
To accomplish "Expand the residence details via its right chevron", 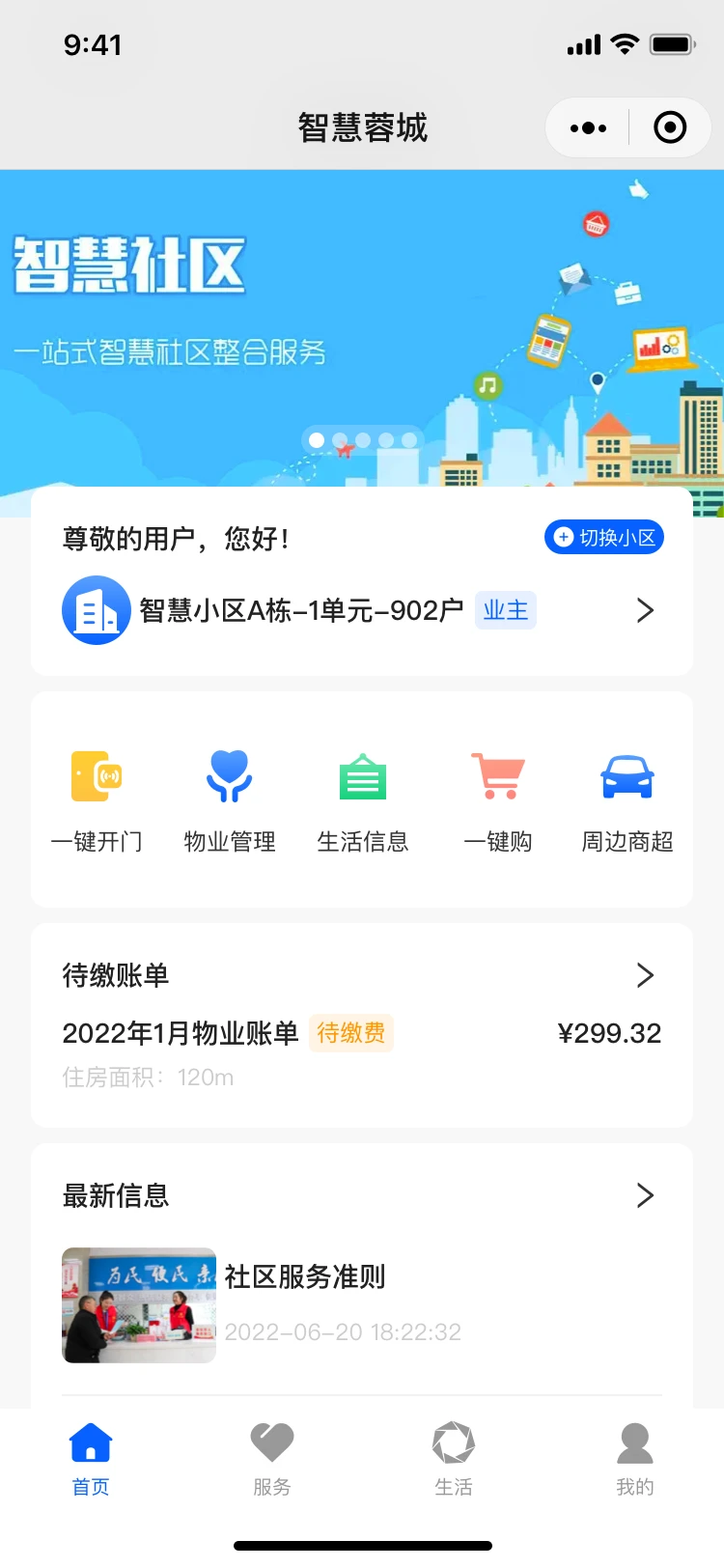I will click(645, 610).
